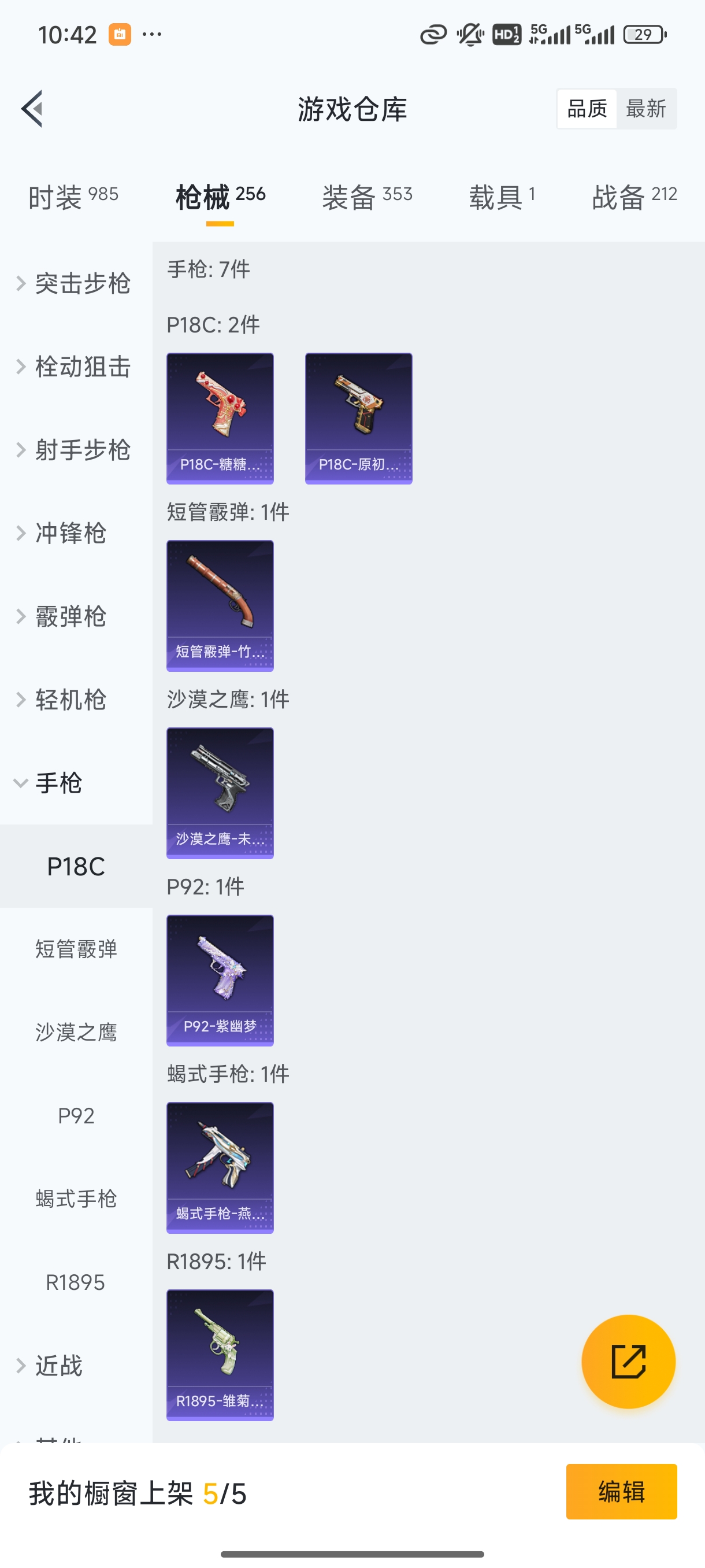Image resolution: width=705 pixels, height=1568 pixels.
Task: Open the orange share/export floating button
Action: pos(629,1362)
